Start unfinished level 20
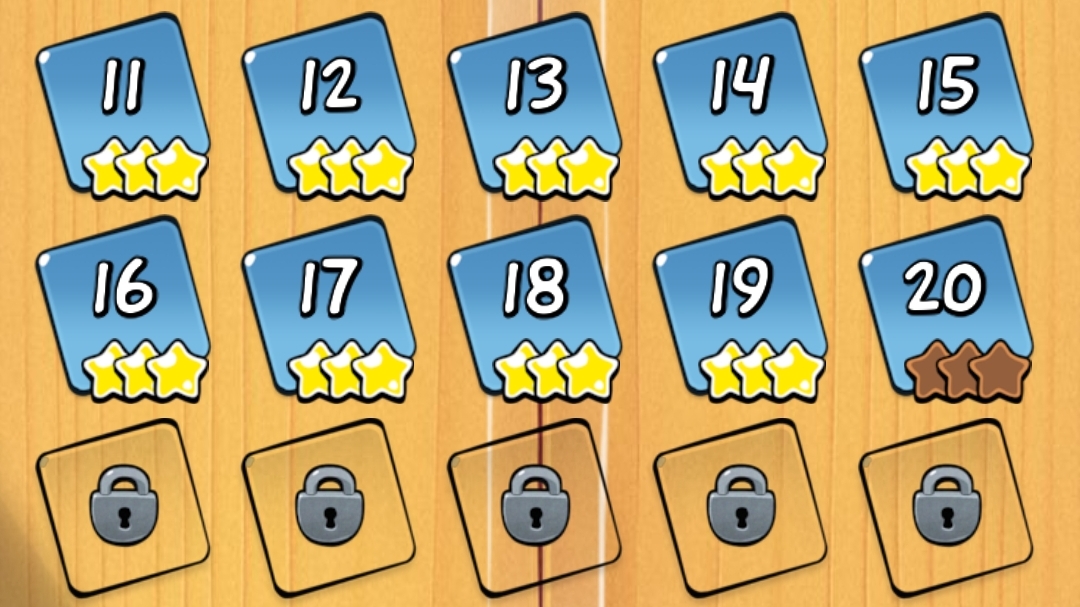The width and height of the screenshot is (1080, 607). coord(947,312)
